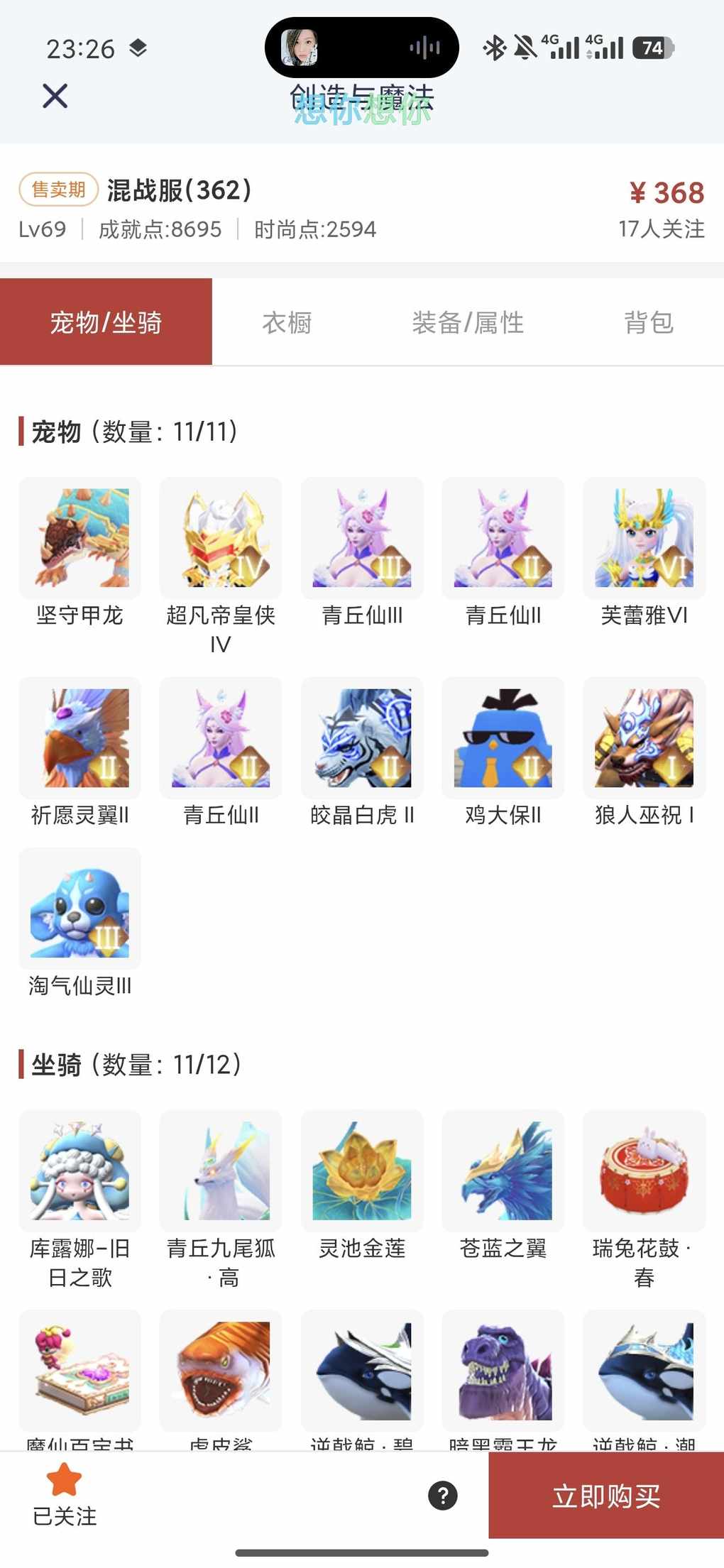
Task: Open the 淘气仙灵III pet tile
Action: tap(79, 909)
